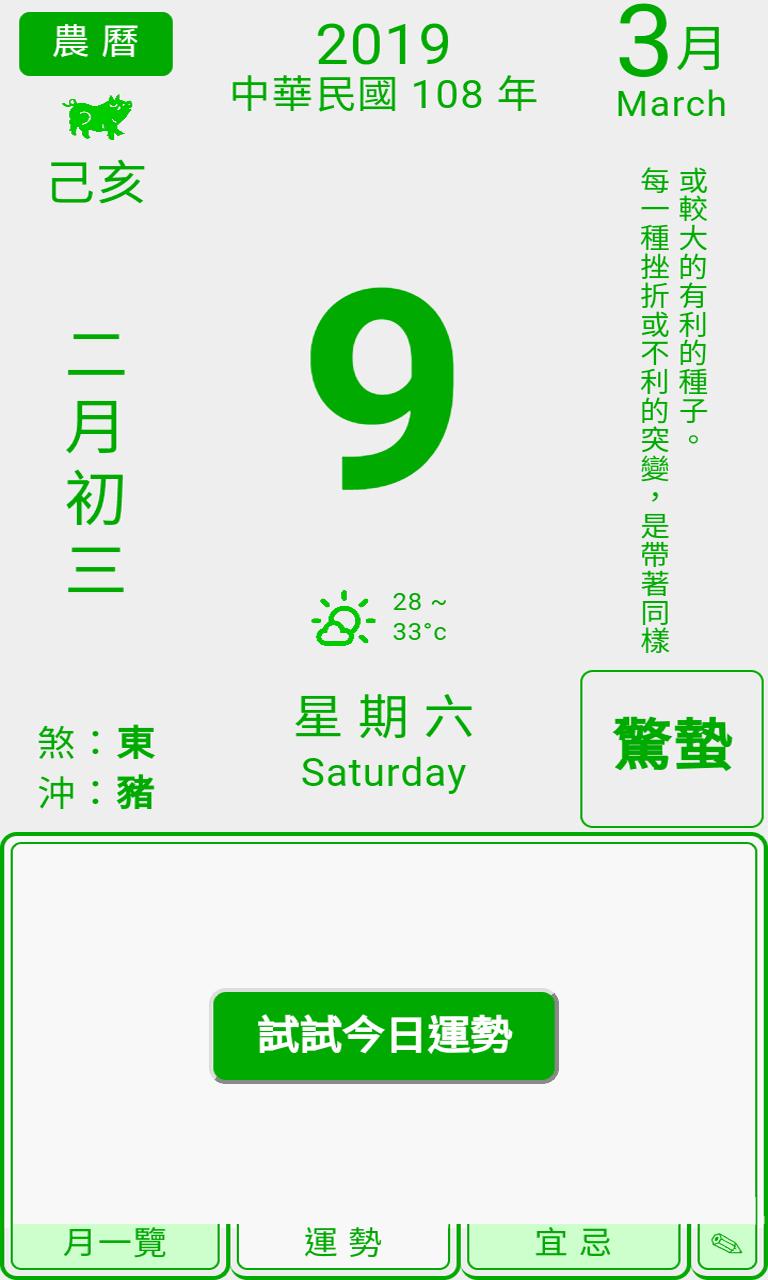
Task: Open the pencil notes tab
Action: 727,1245
